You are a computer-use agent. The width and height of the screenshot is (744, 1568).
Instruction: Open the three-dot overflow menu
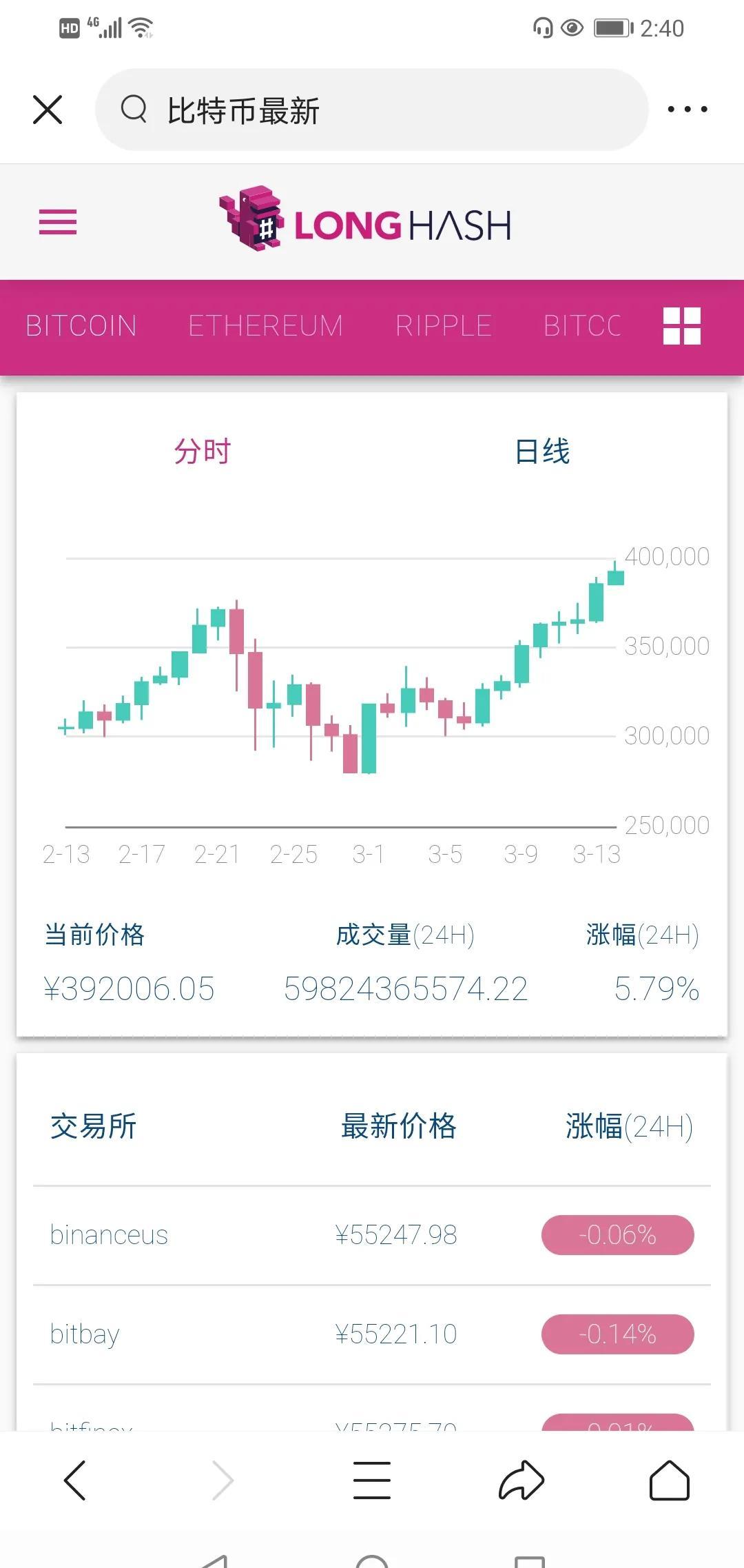(x=687, y=109)
